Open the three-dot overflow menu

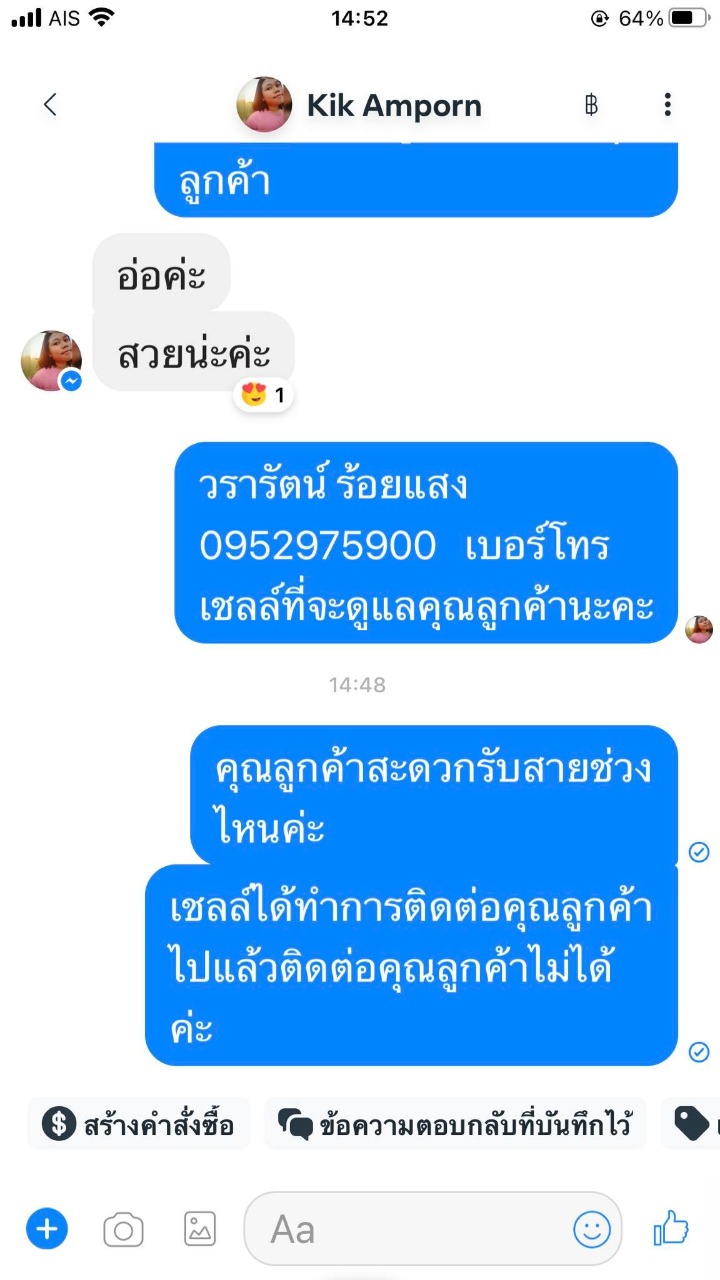pos(667,104)
